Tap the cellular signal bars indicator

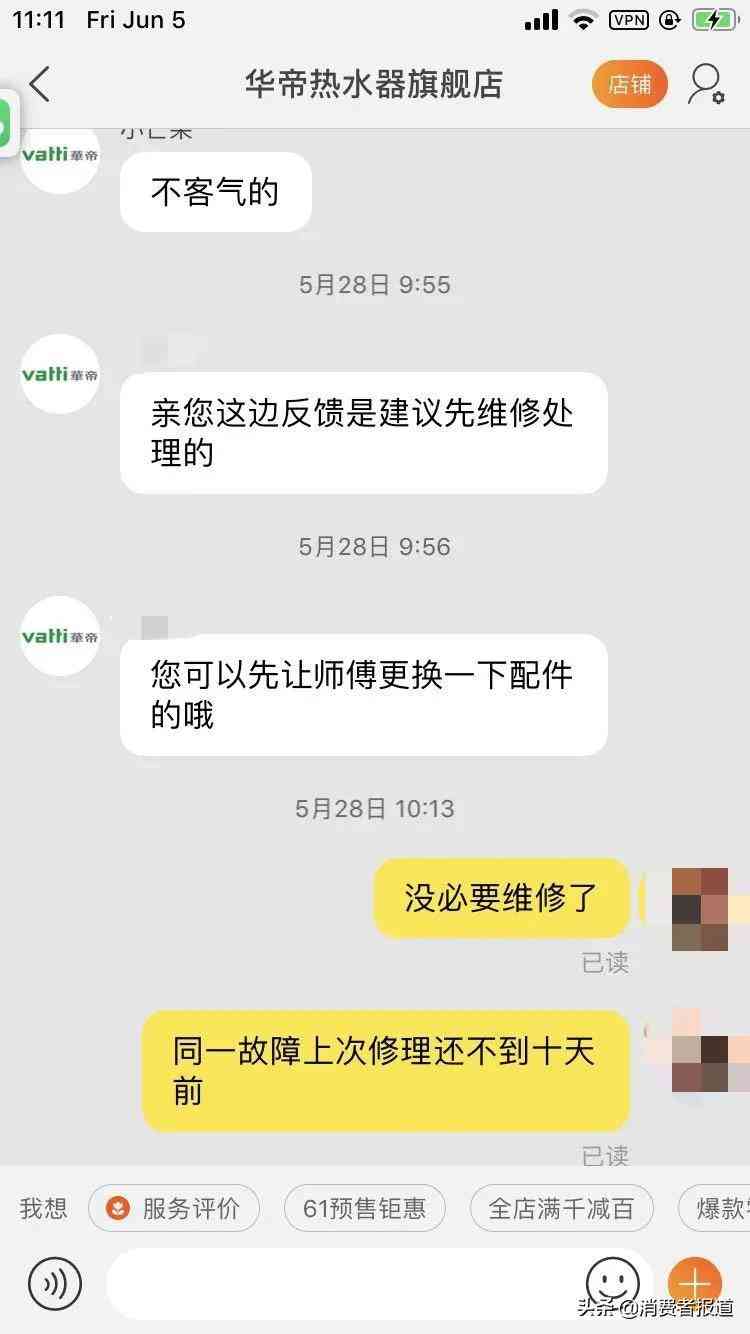(540, 18)
